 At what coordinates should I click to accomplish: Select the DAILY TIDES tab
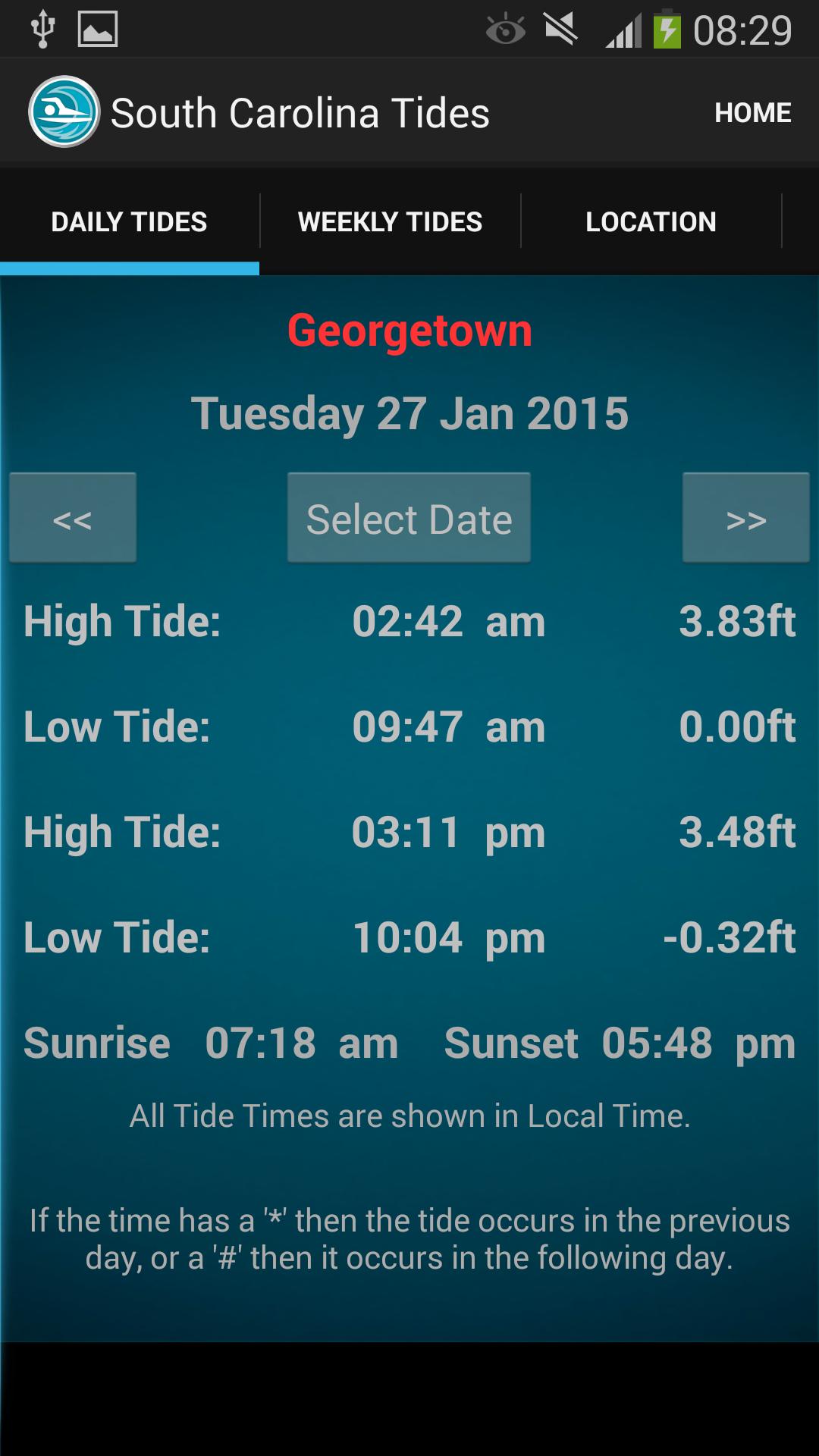128,221
